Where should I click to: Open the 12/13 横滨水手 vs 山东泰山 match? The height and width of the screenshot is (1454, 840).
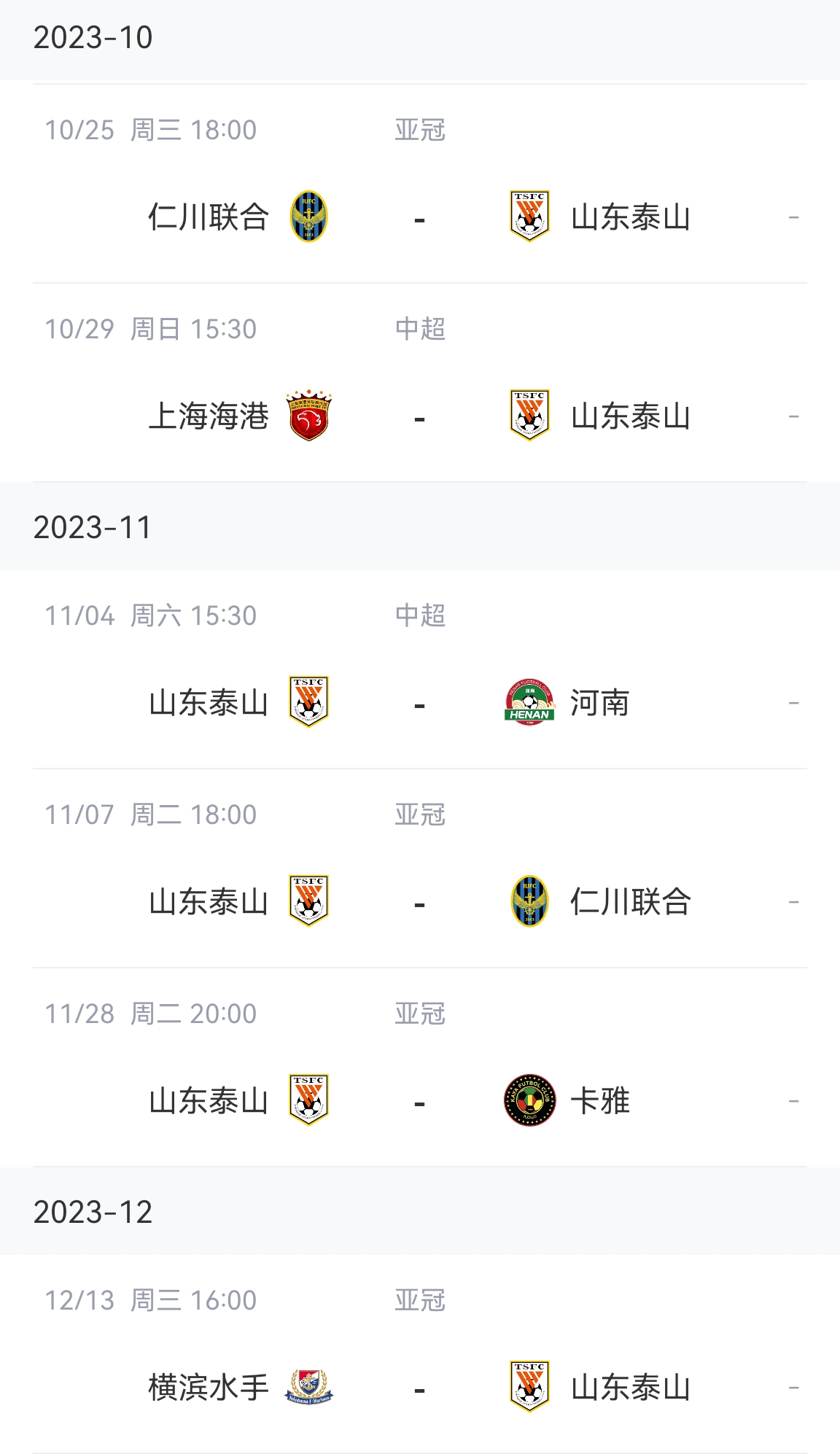pyautogui.click(x=420, y=1353)
